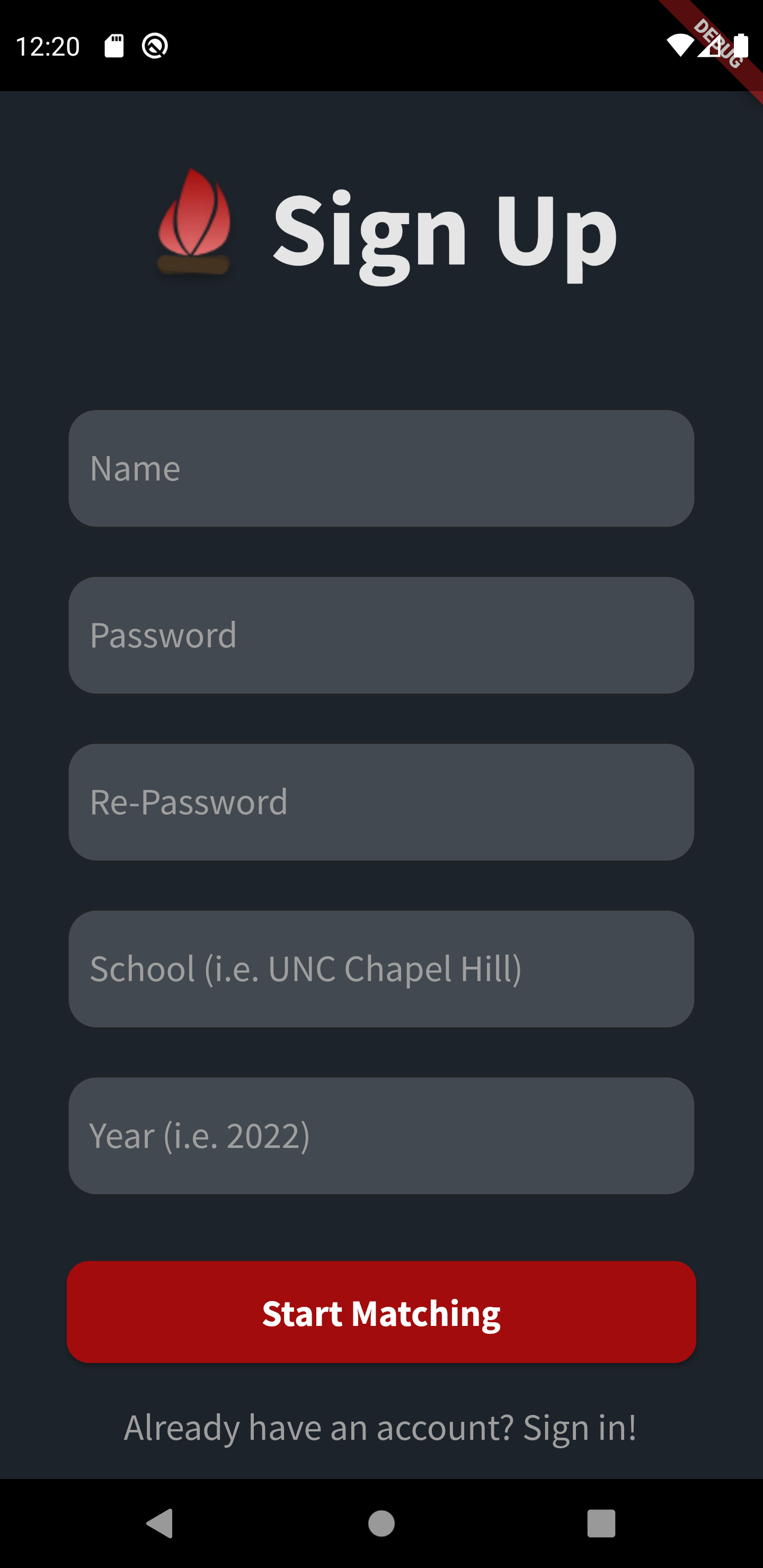The height and width of the screenshot is (1568, 763).
Task: Select the Re-Password field
Action: 381,801
